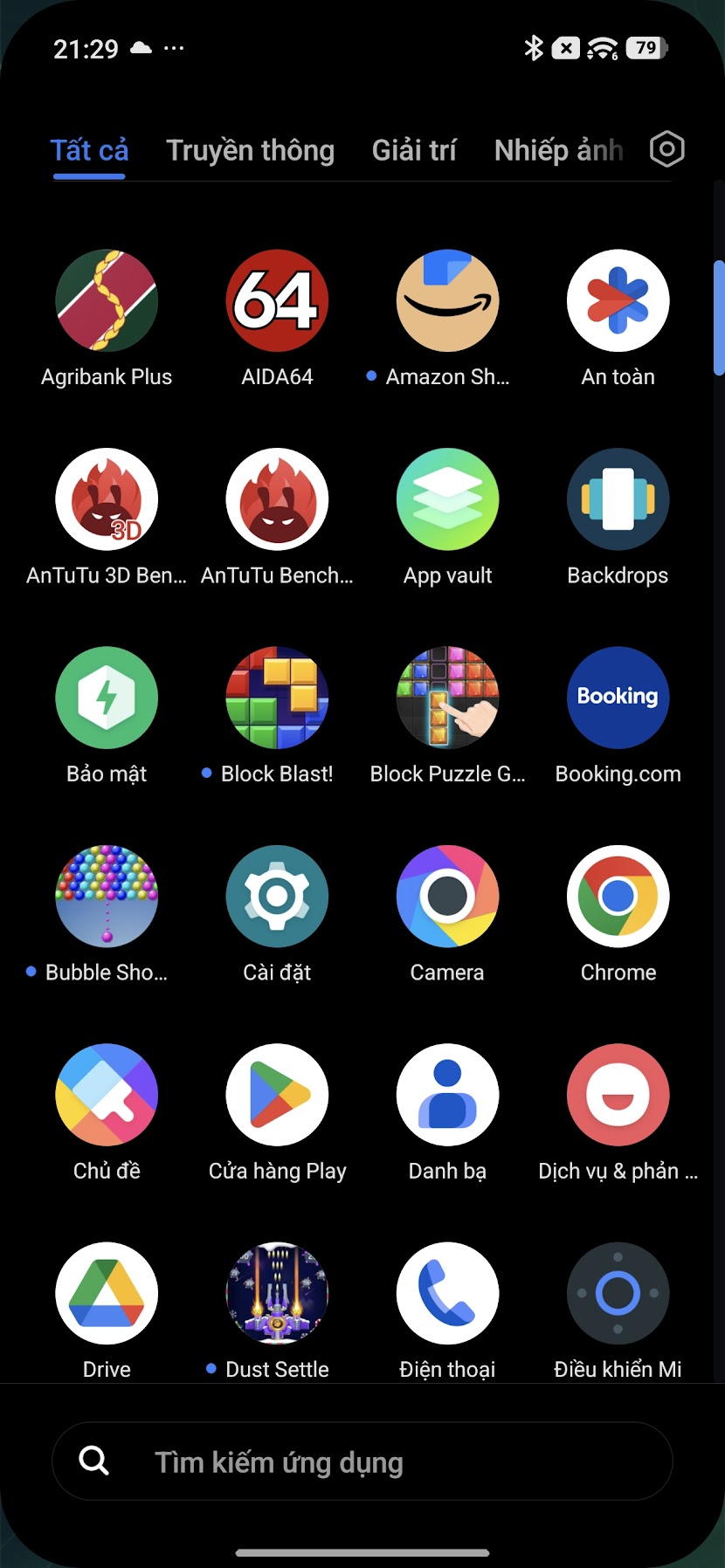Launch Google Drive app
This screenshot has width=725, height=1568.
107,1293
